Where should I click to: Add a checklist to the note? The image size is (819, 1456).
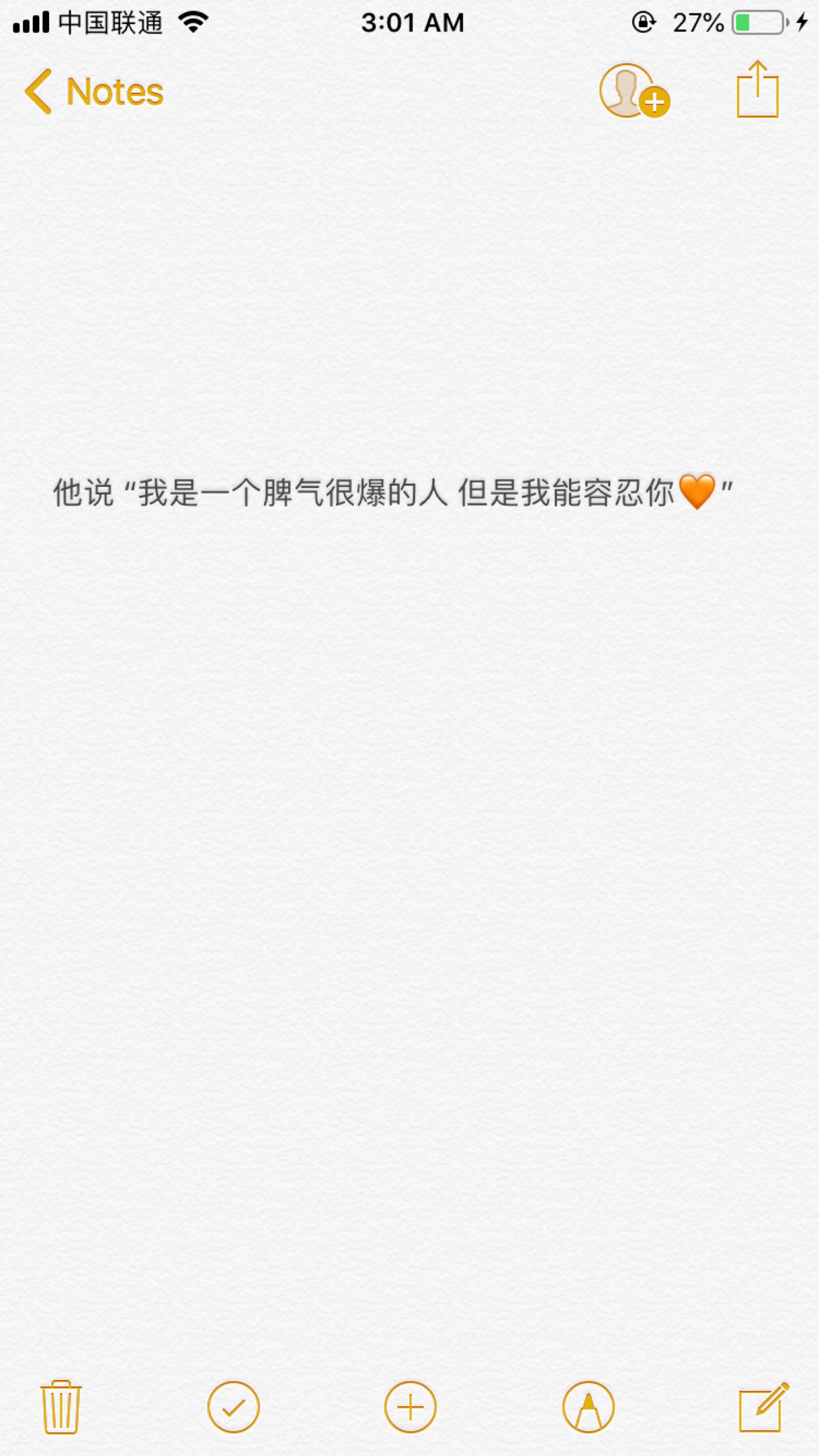[233, 1407]
